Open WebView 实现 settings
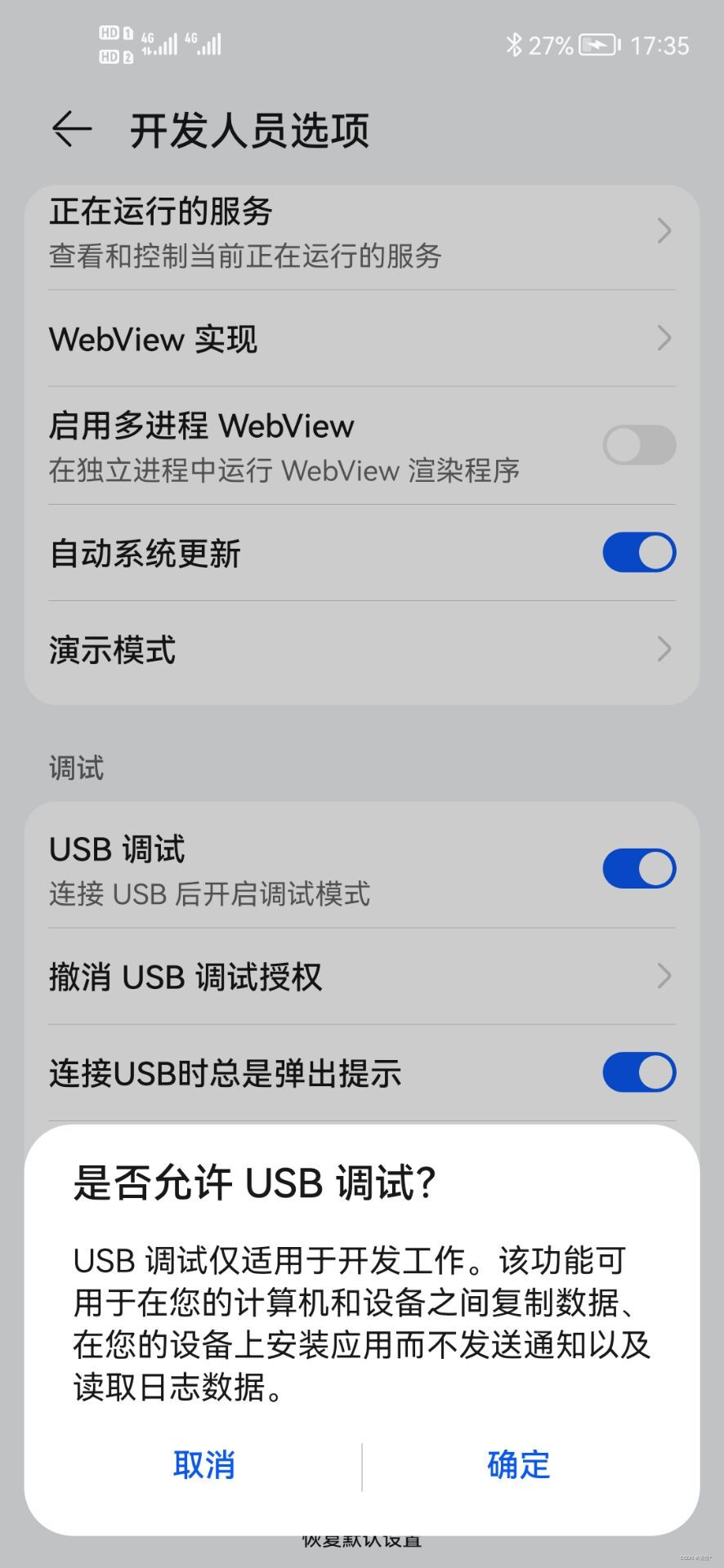 (361, 339)
